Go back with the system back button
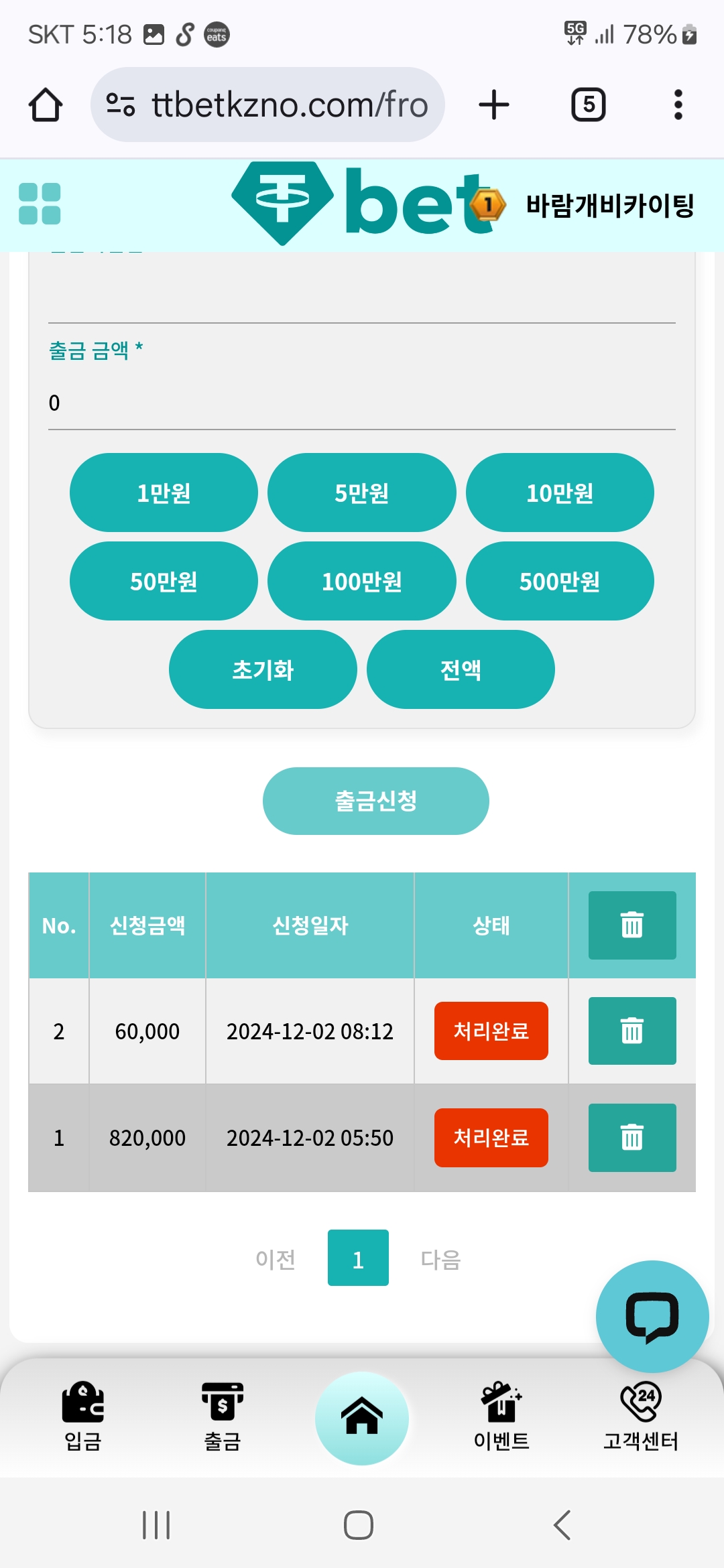724x1568 pixels. [x=562, y=1525]
